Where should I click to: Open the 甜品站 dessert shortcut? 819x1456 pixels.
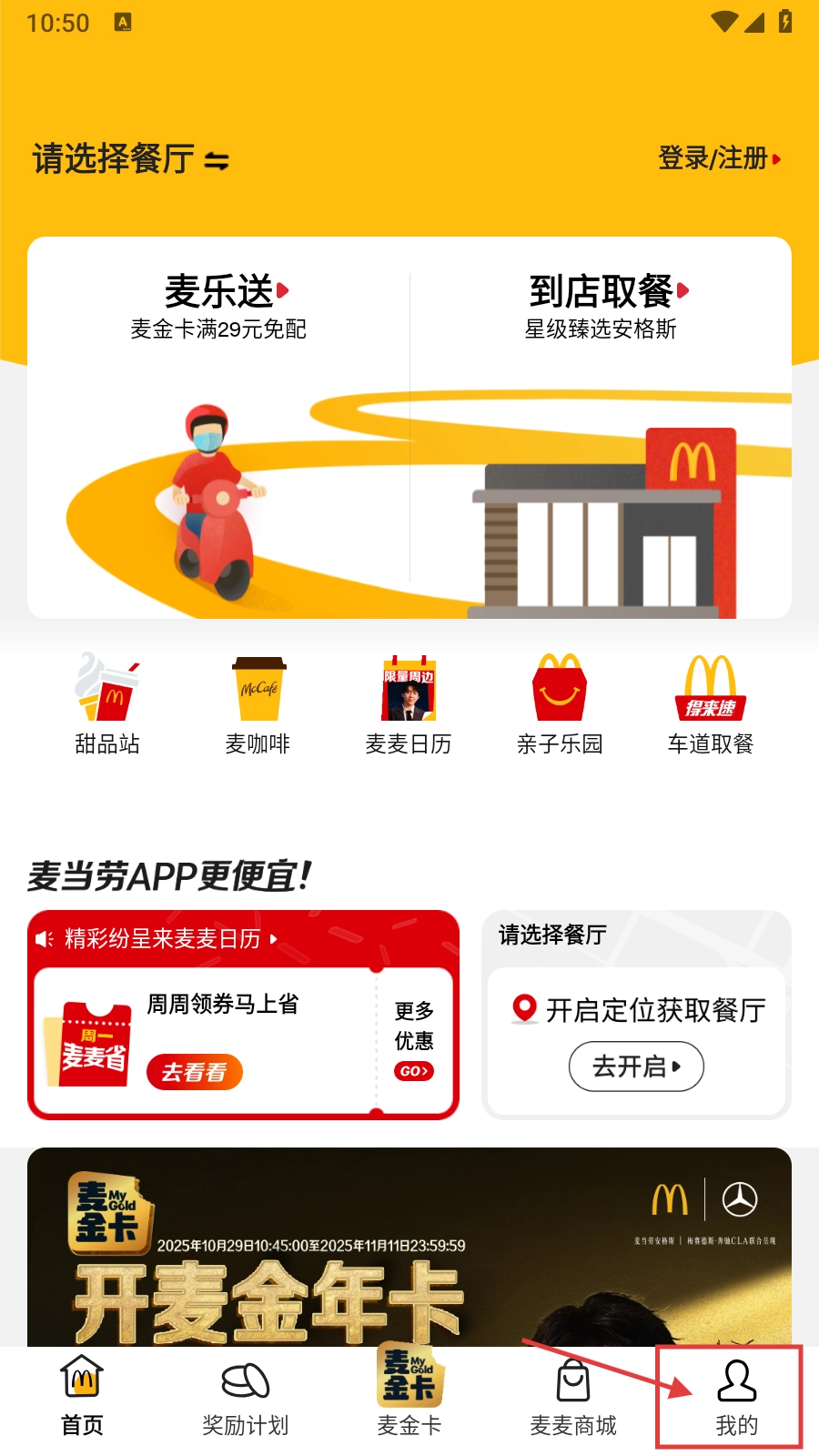coord(107,704)
